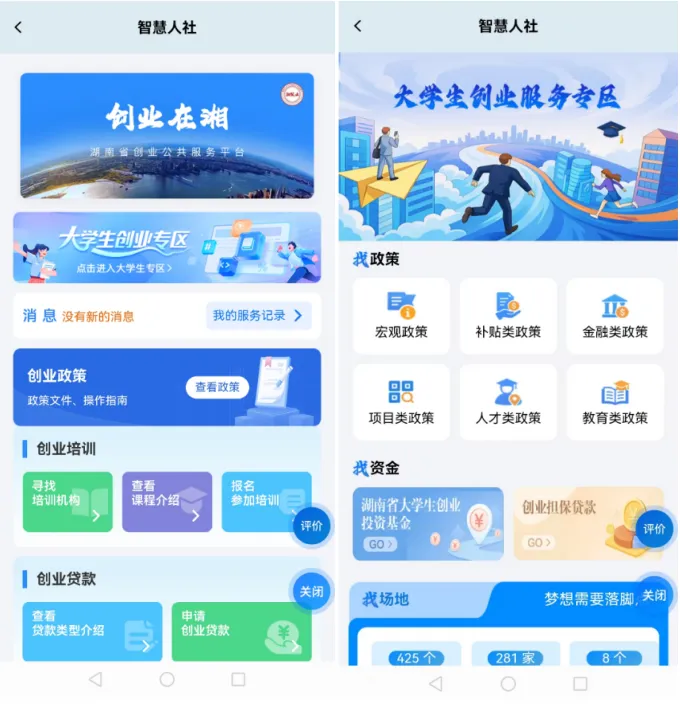The height and width of the screenshot is (706, 680).
Task: Open 教育类政策
Action: point(615,402)
